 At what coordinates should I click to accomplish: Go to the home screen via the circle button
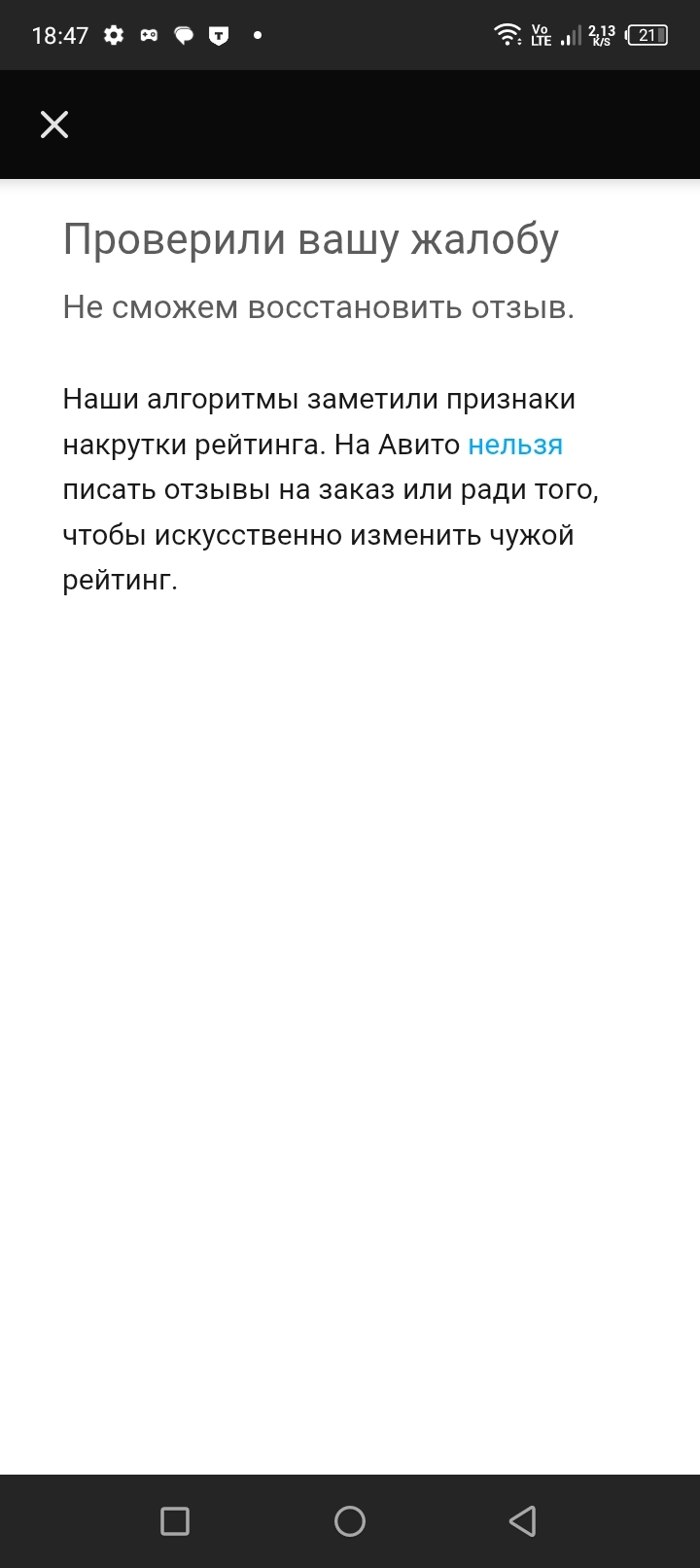pos(350,1521)
